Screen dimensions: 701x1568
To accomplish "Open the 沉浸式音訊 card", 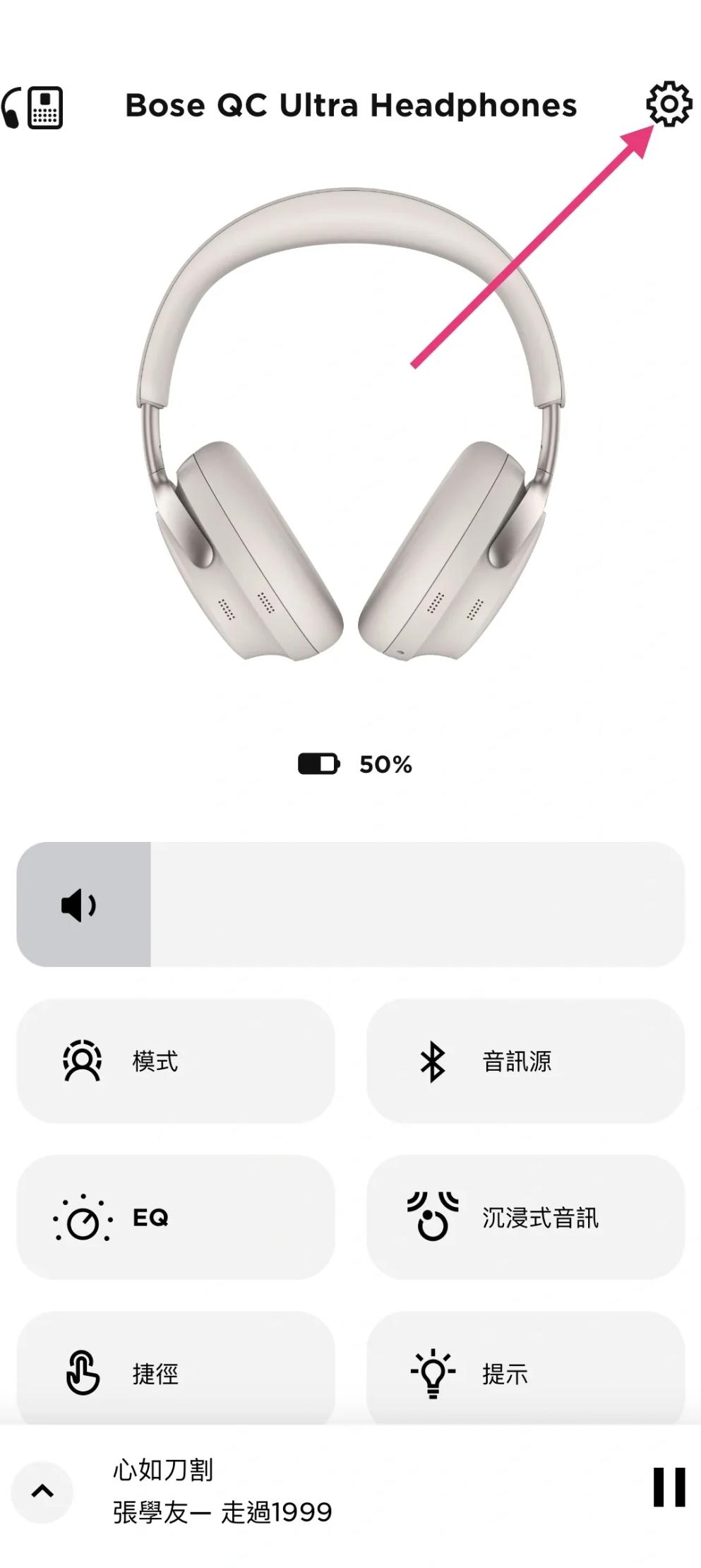I will pyautogui.click(x=525, y=1217).
